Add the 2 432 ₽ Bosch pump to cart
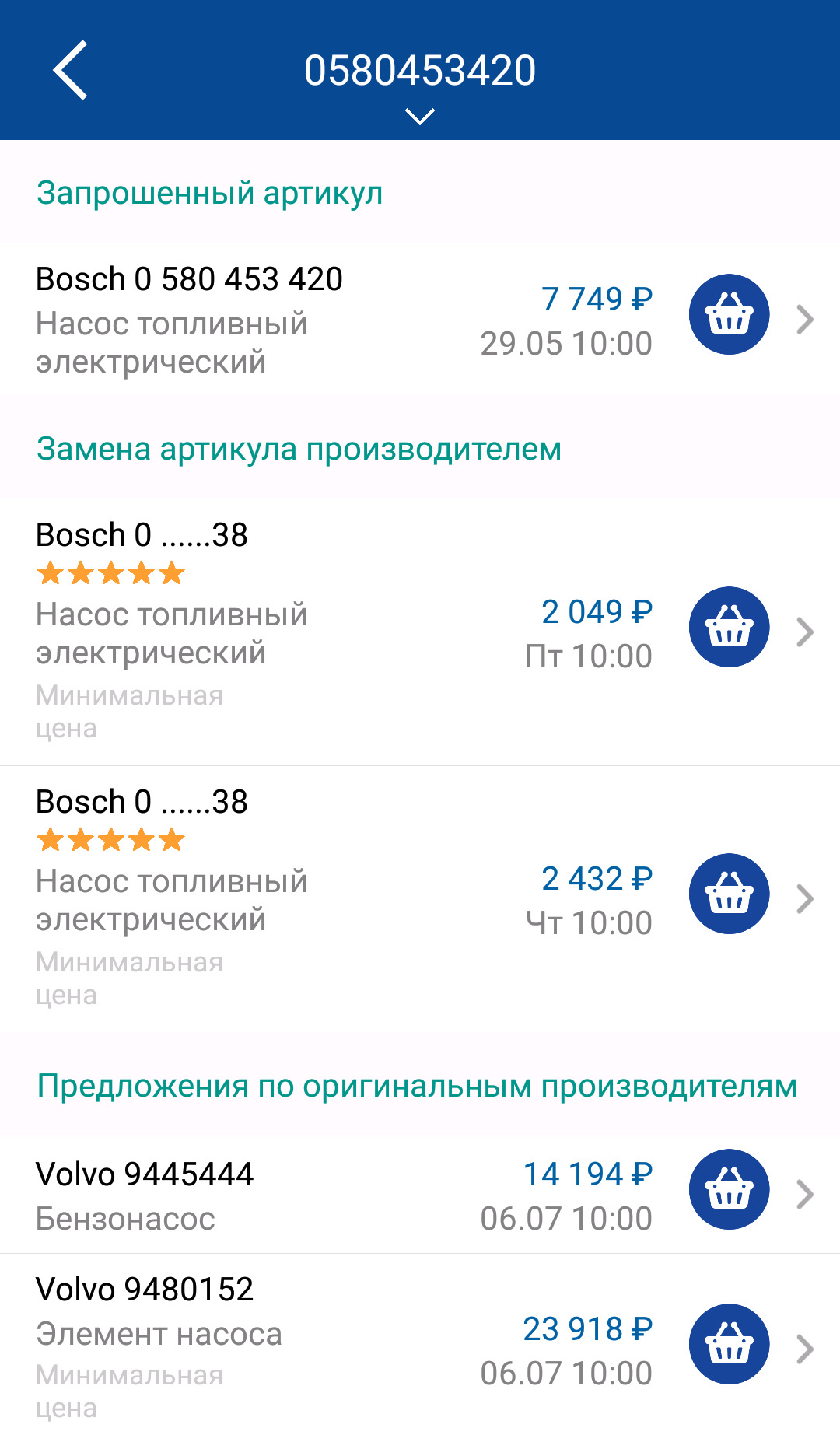This screenshot has width=840, height=1435. (x=729, y=894)
